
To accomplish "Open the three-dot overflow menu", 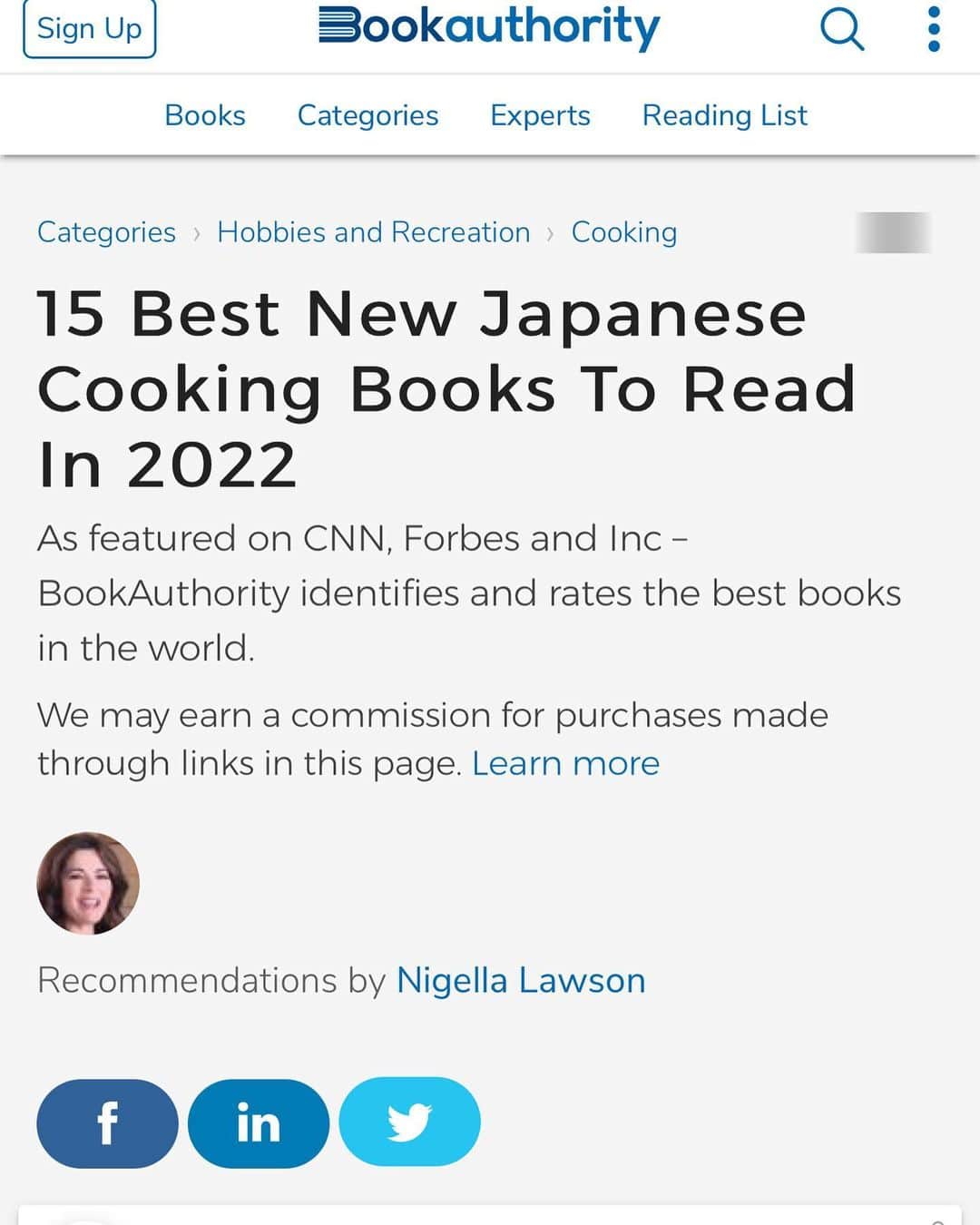I will [934, 29].
